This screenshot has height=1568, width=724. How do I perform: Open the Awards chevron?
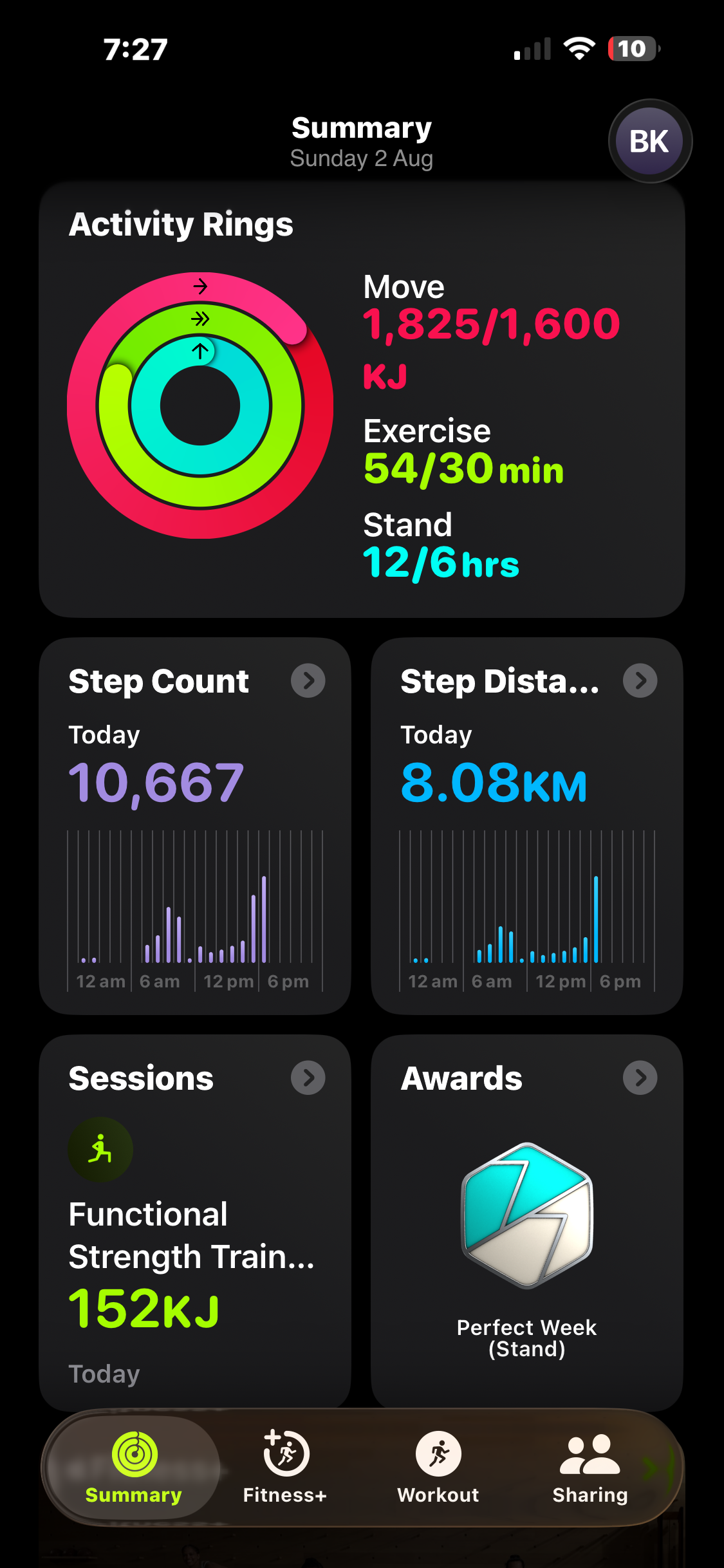coord(640,1078)
